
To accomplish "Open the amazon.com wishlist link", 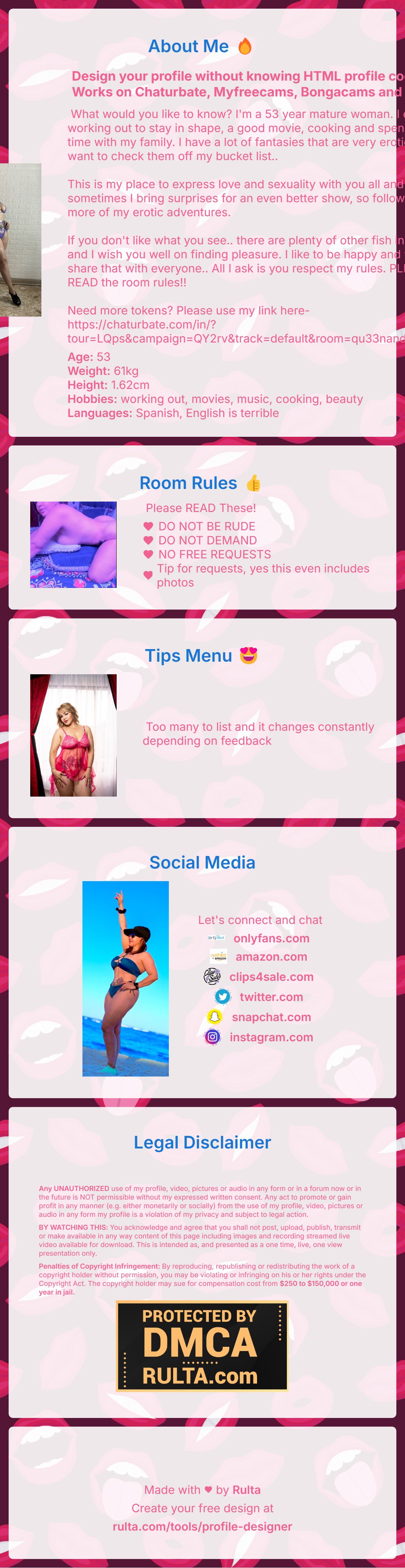I will click(x=271, y=956).
